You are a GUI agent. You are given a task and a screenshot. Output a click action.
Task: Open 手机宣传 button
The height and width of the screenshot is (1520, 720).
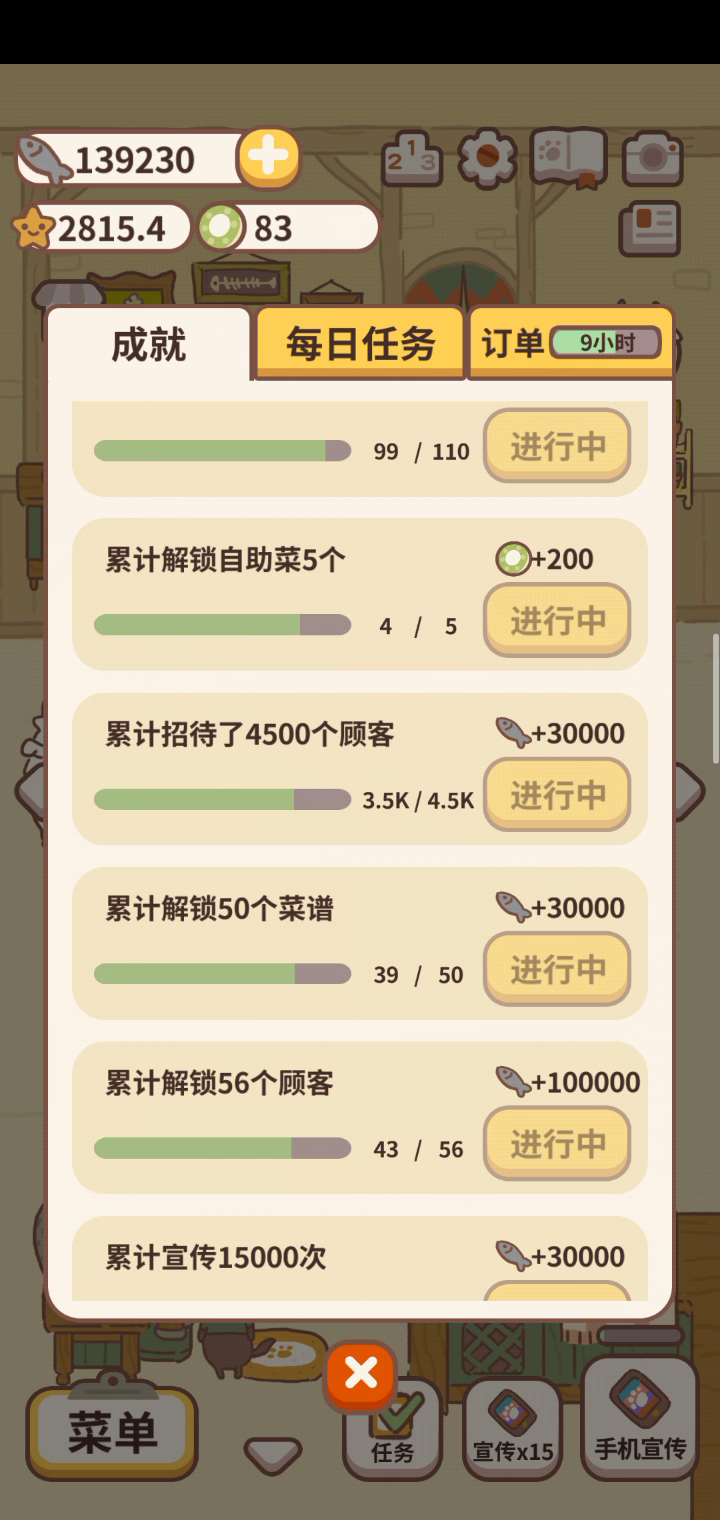coord(640,1425)
